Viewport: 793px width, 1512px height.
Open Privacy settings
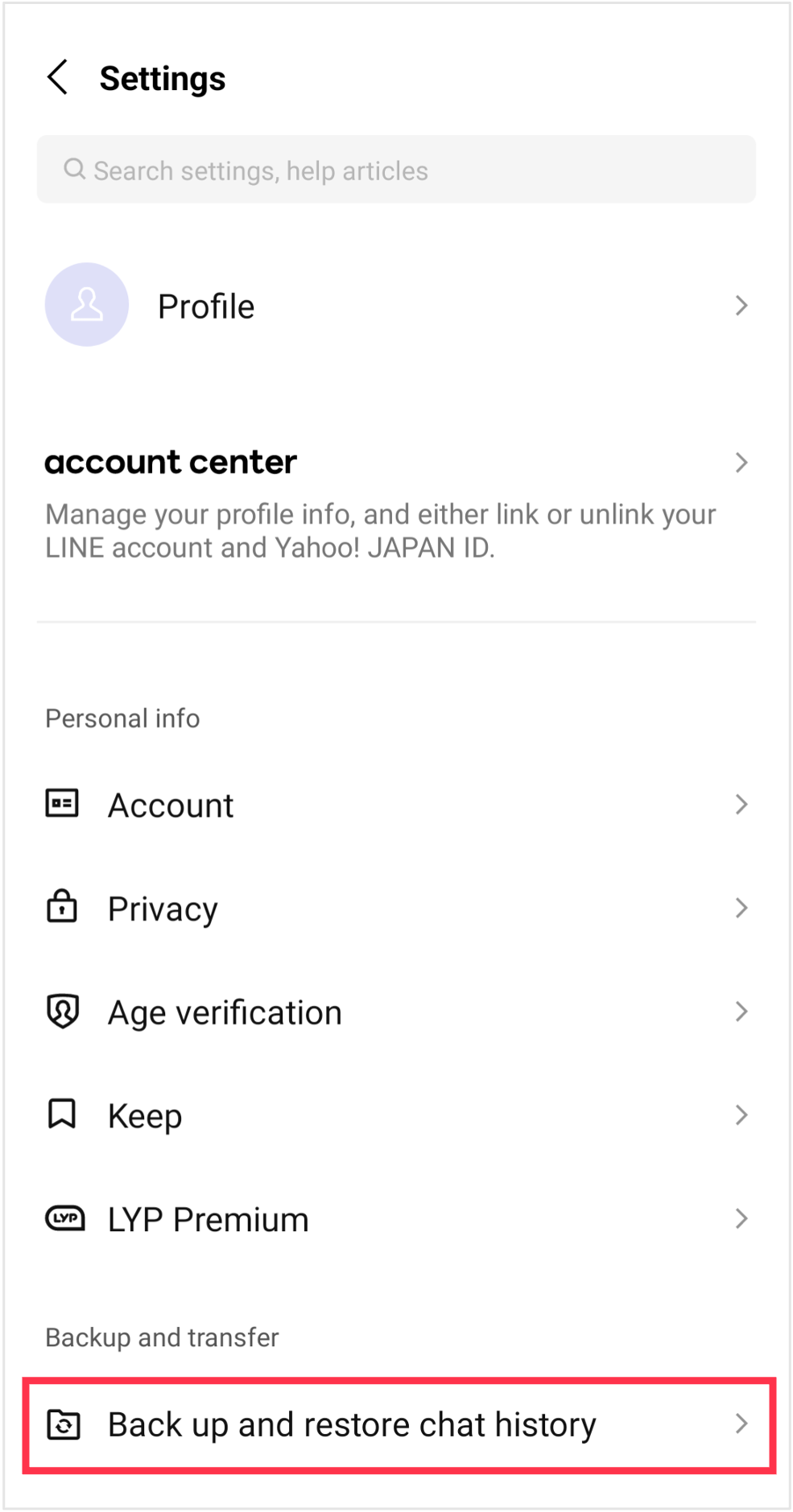point(396,908)
